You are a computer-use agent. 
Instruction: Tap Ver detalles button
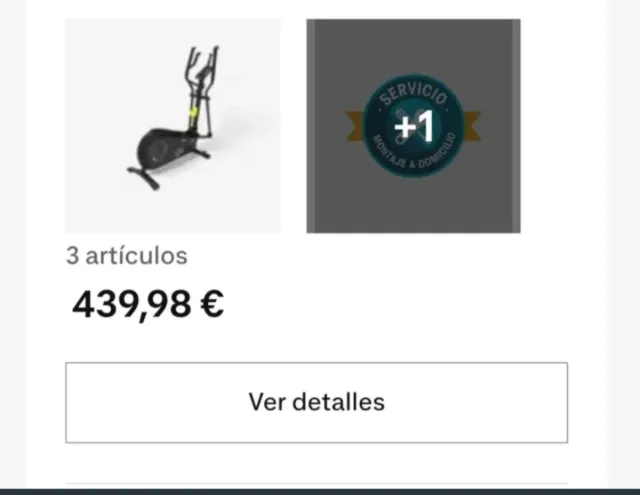[x=316, y=402]
